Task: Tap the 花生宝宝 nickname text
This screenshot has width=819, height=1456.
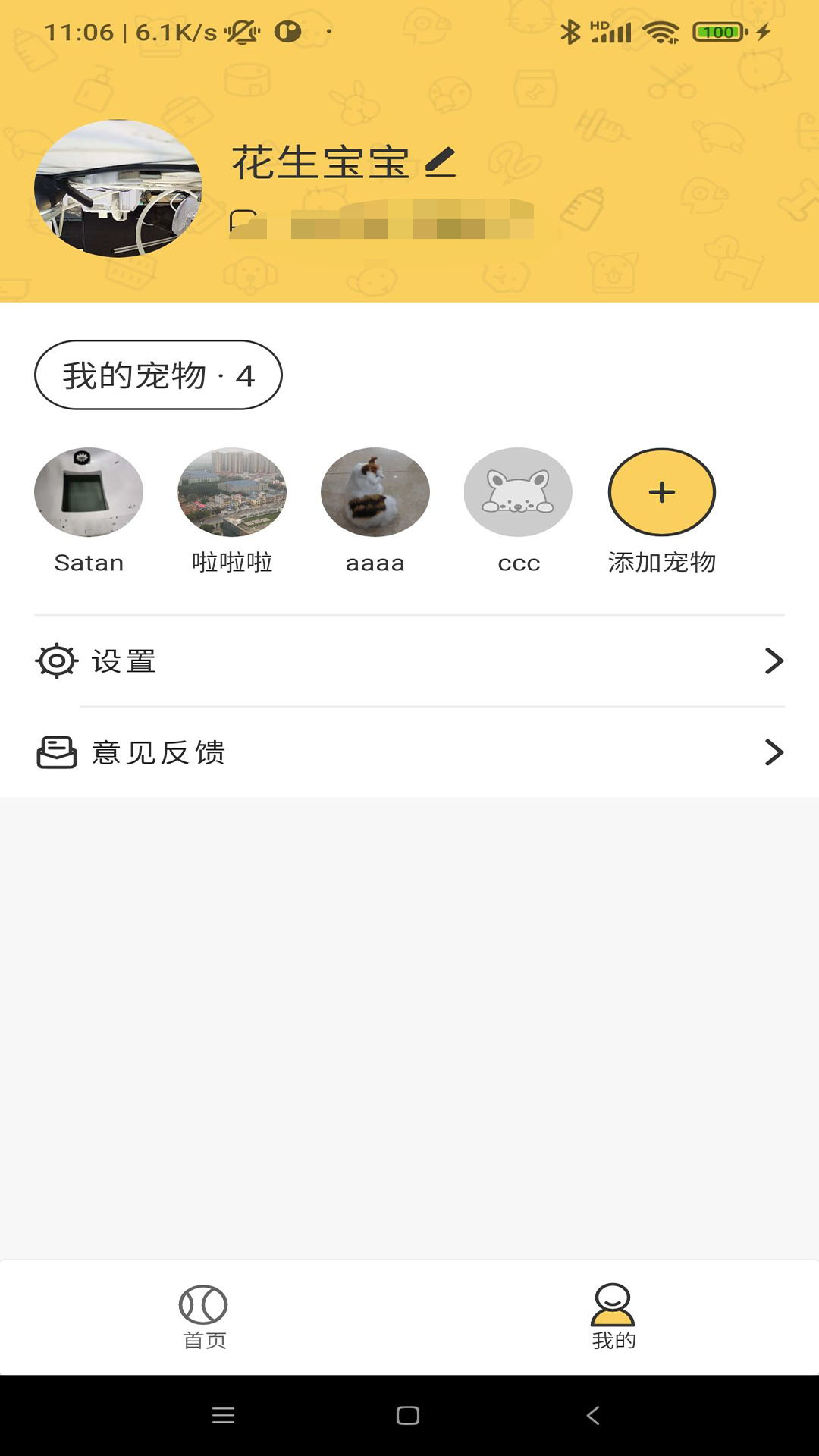Action: click(x=318, y=162)
